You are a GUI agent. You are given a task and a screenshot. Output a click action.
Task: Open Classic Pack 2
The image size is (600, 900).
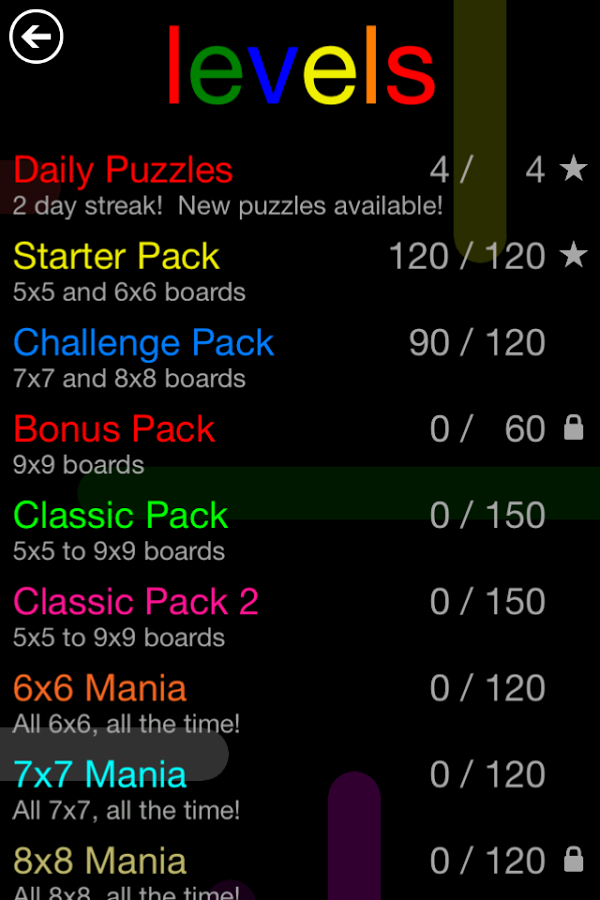[136, 602]
